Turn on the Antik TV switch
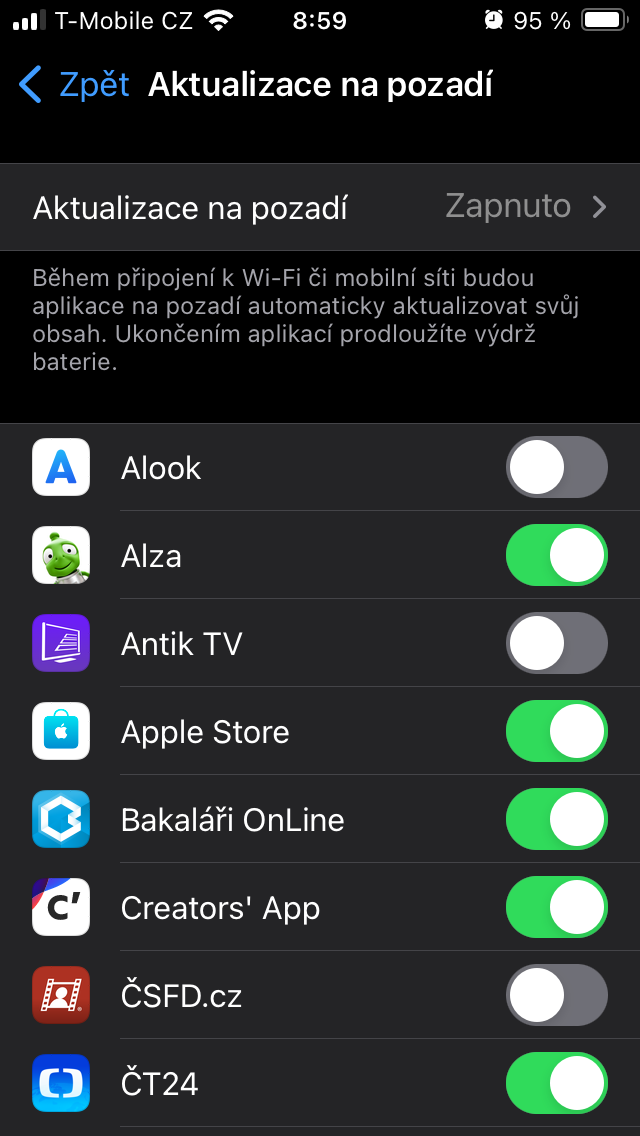 556,643
